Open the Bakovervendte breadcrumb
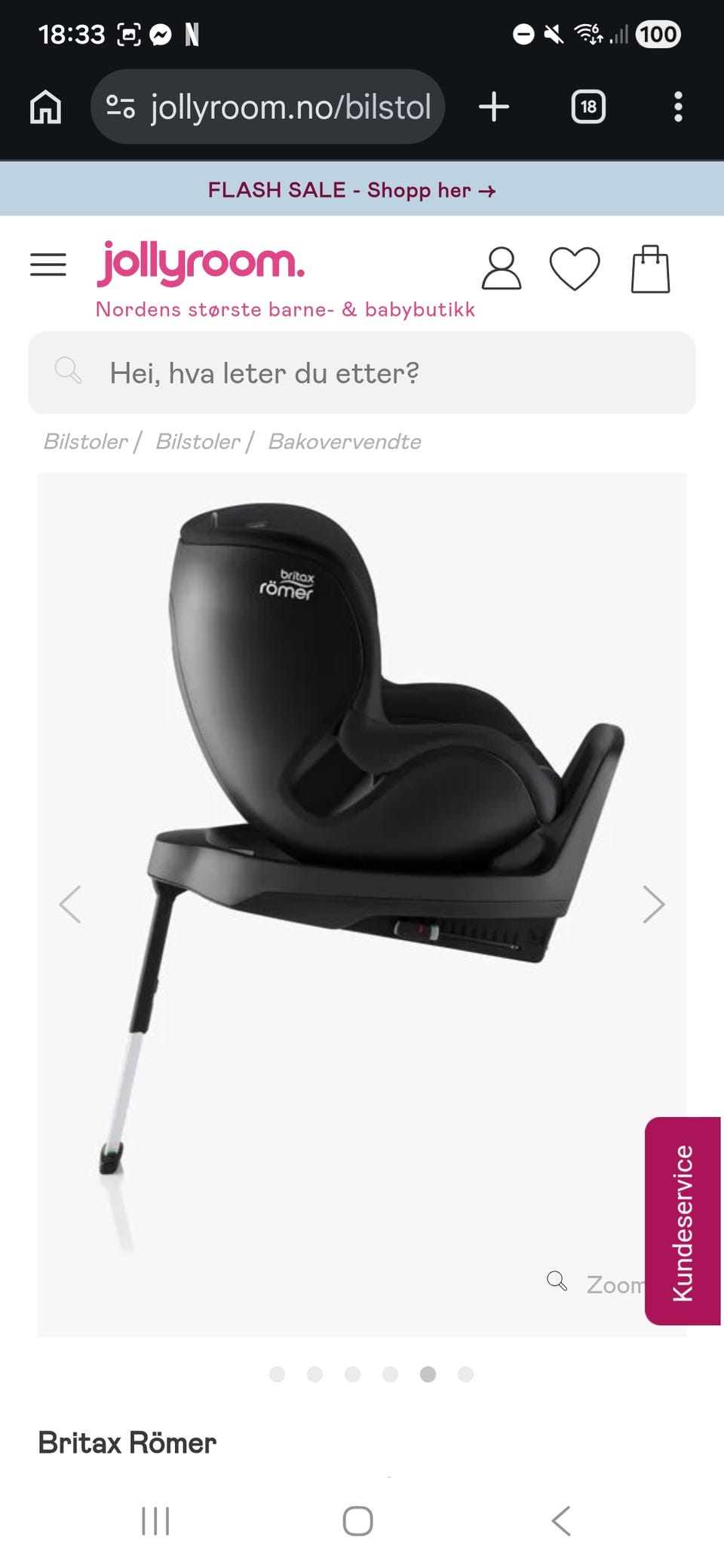 pos(345,442)
